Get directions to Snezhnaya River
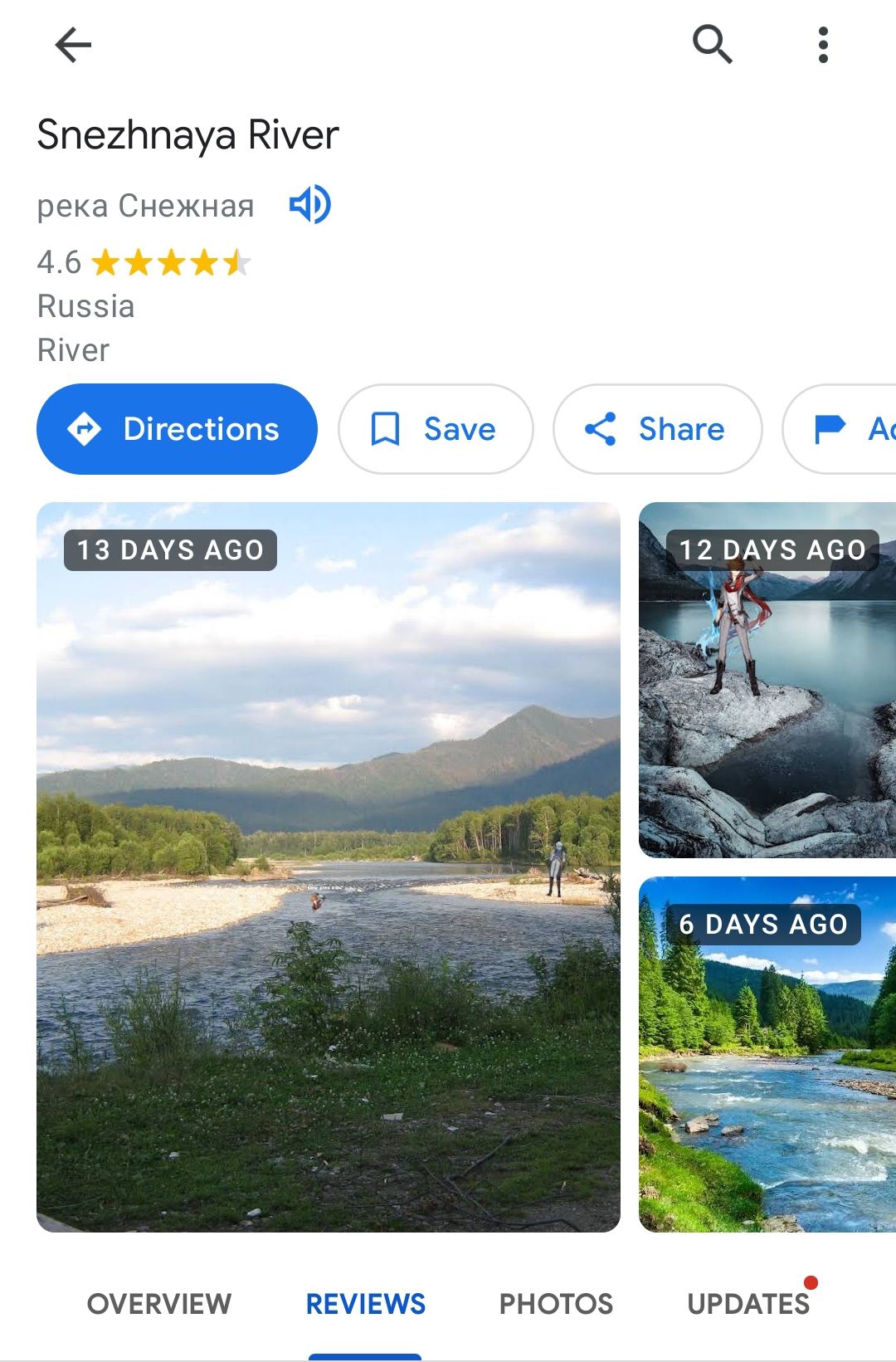Image resolution: width=896 pixels, height=1362 pixels. pyautogui.click(x=177, y=429)
